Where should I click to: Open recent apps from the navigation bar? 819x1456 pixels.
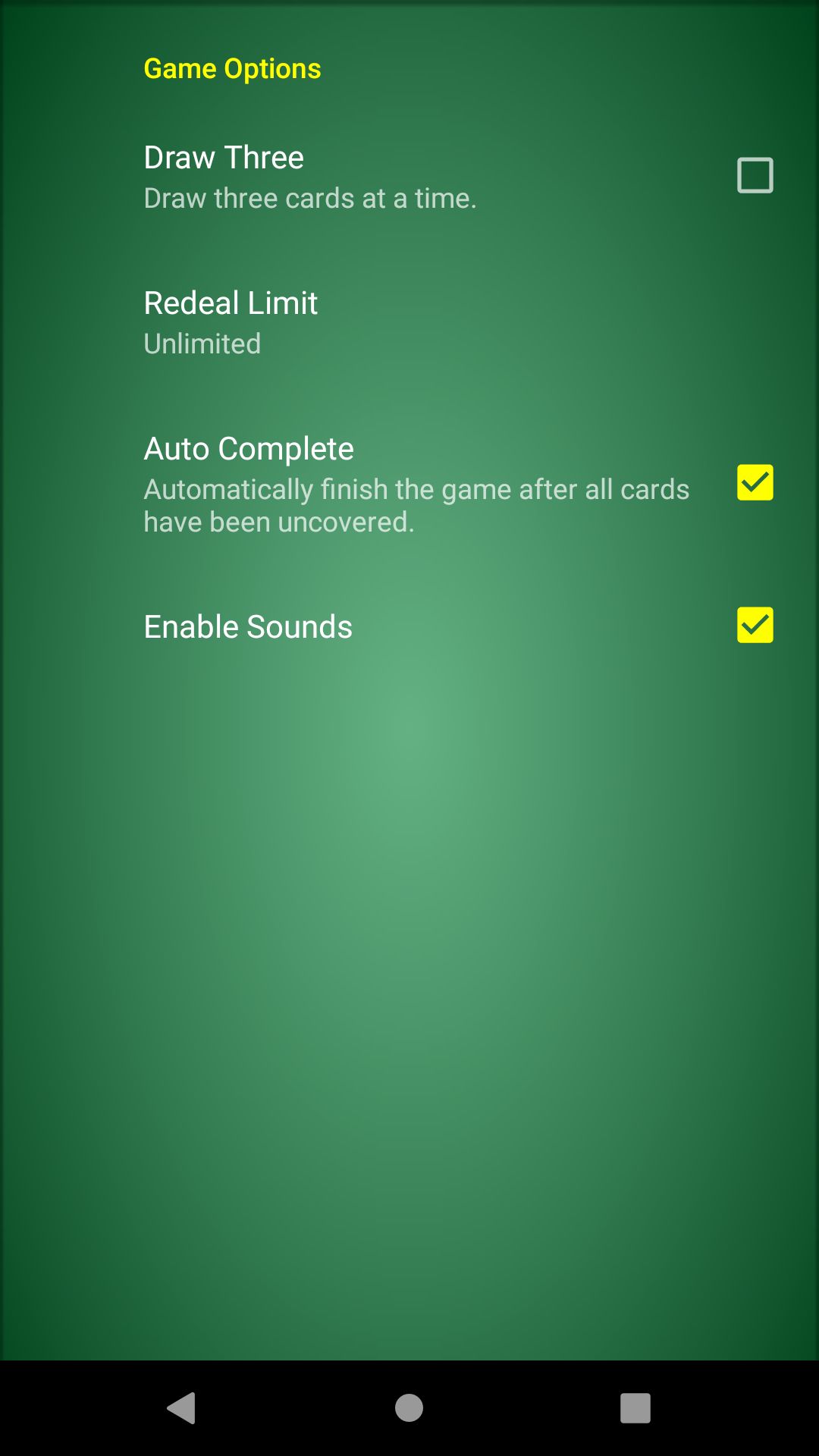coord(635,1408)
